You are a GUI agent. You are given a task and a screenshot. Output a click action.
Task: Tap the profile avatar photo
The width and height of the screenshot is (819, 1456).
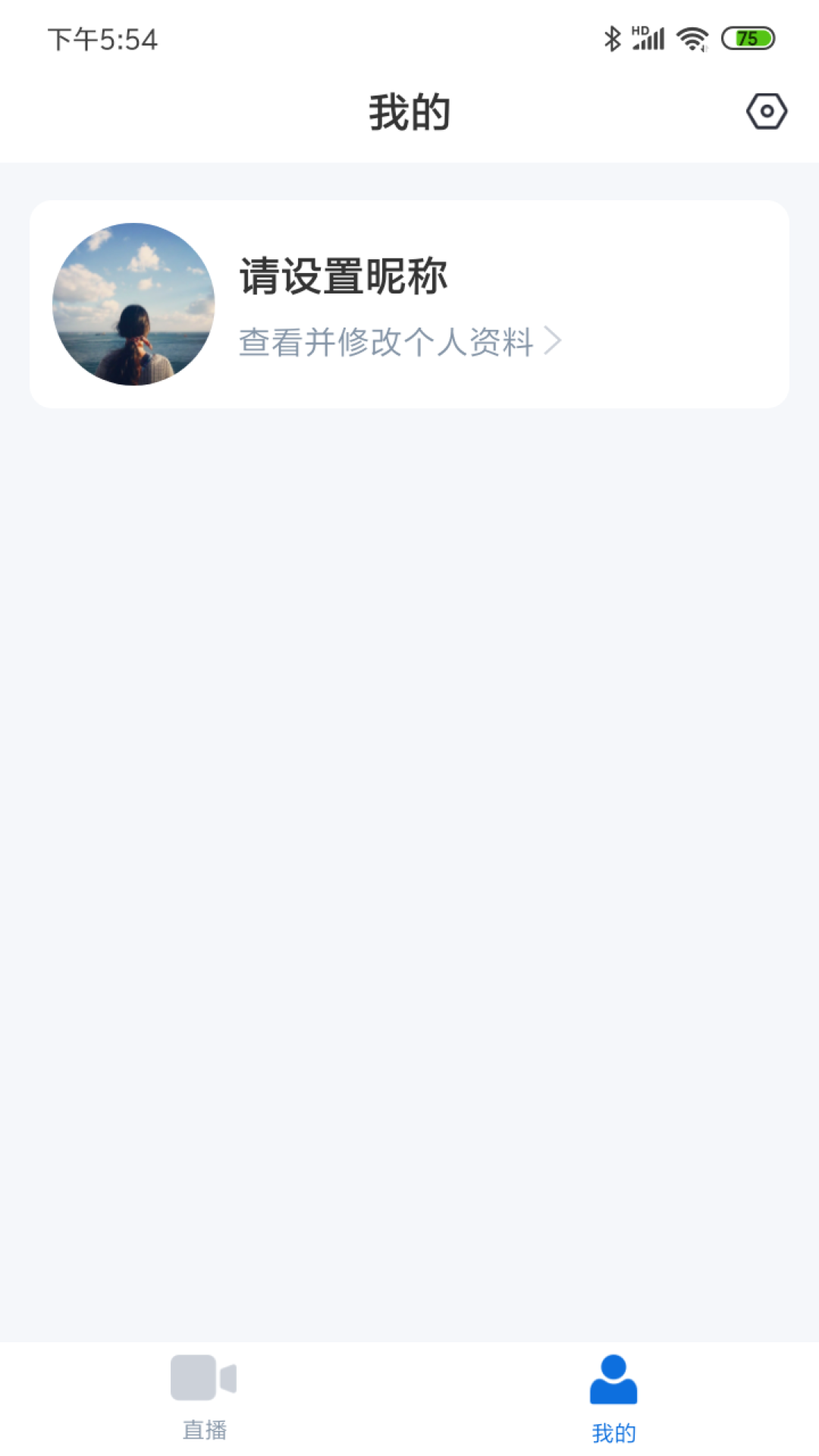[133, 304]
